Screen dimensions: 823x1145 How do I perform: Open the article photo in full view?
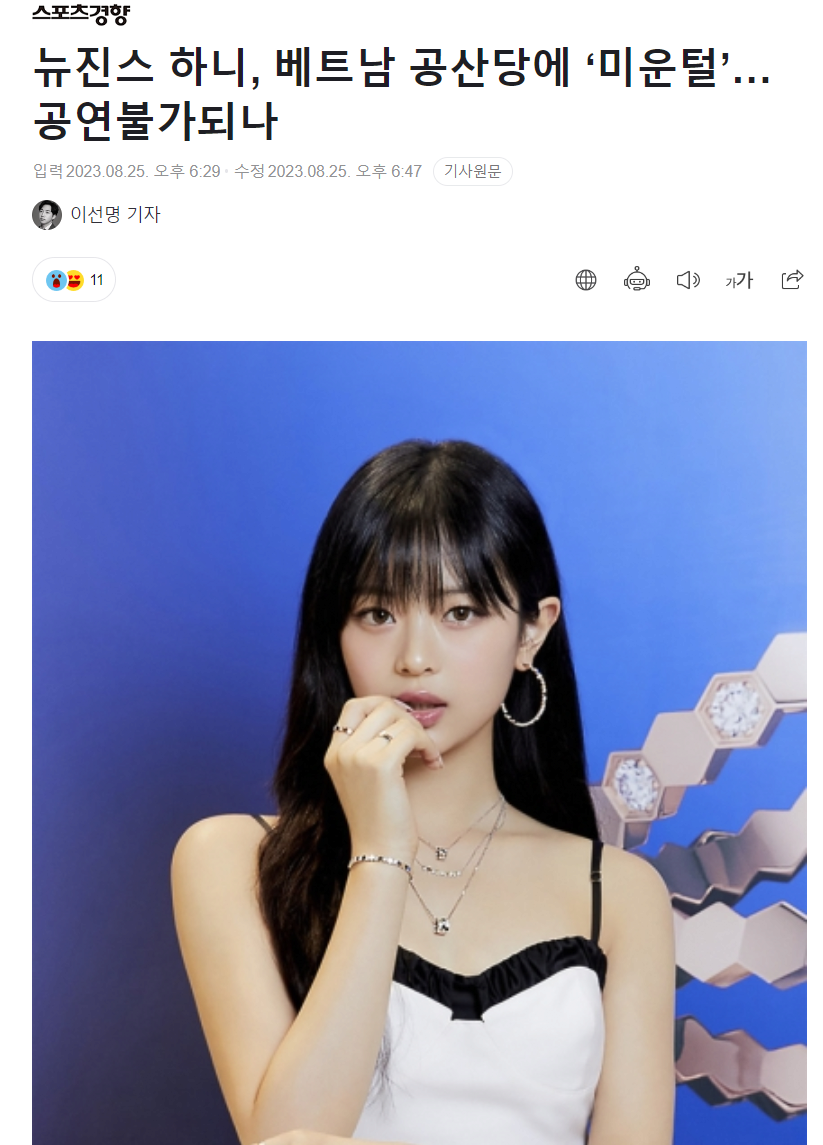point(419,740)
